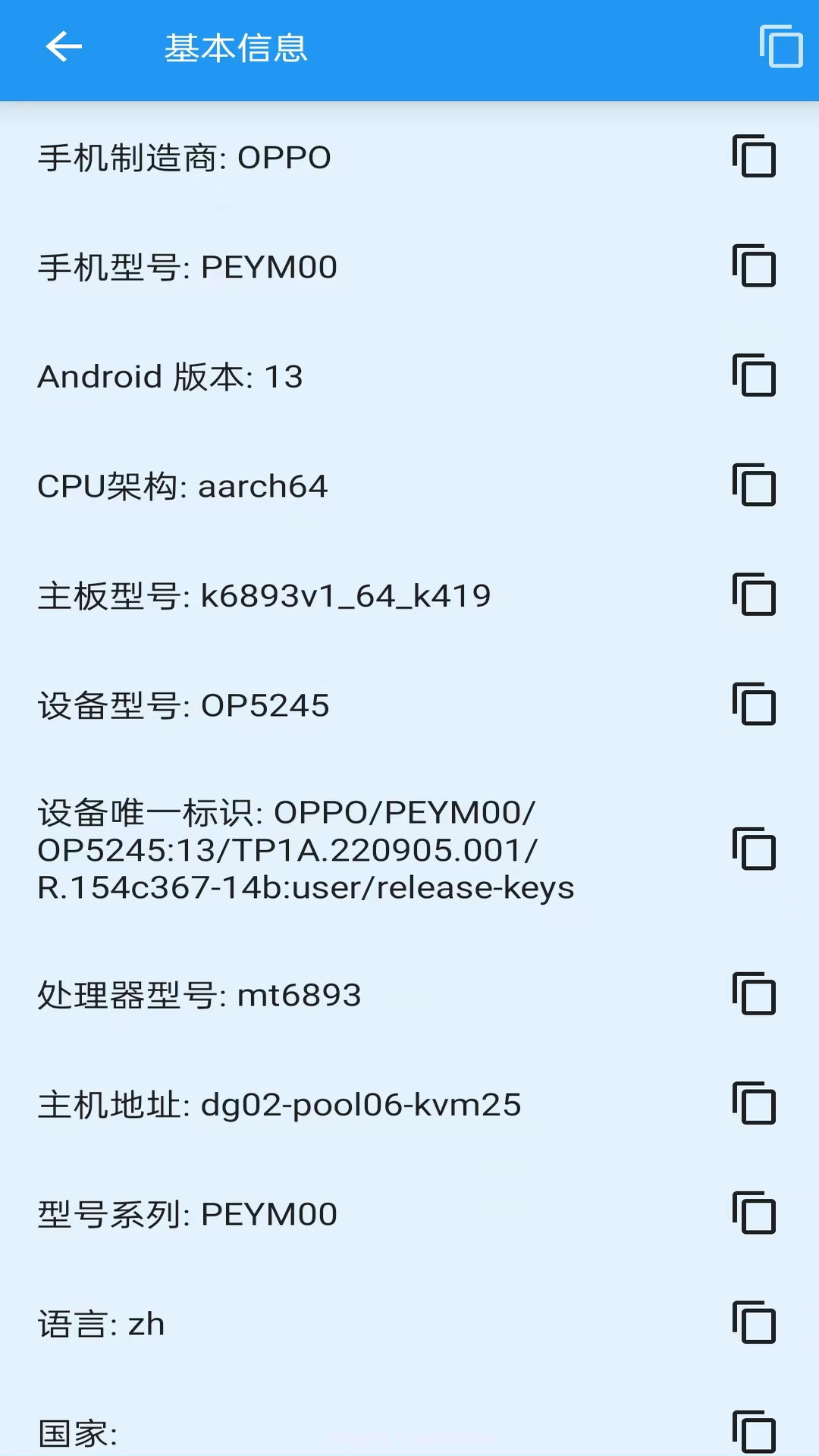Screen dimensions: 819x1456
Task: Copy all info with toolbar copy icon
Action: coord(780,48)
